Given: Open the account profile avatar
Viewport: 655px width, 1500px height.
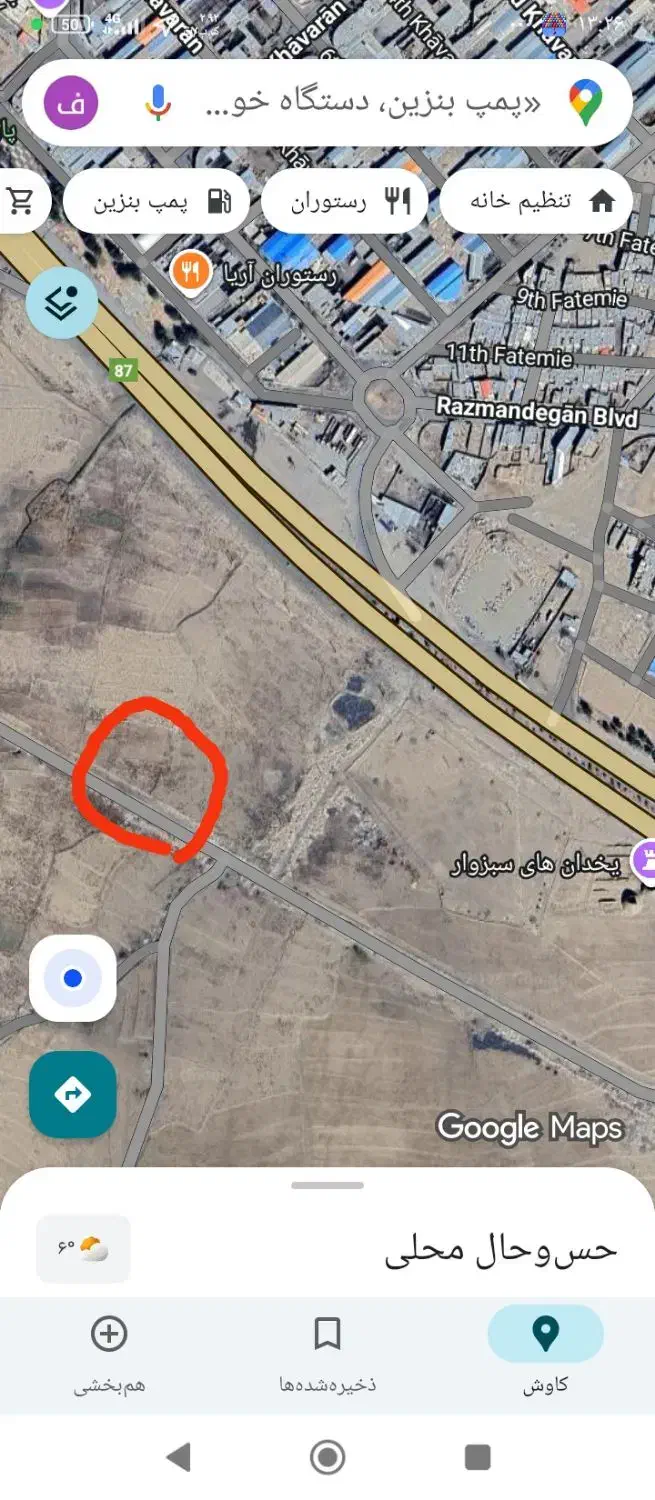Looking at the screenshot, I should tap(71, 103).
